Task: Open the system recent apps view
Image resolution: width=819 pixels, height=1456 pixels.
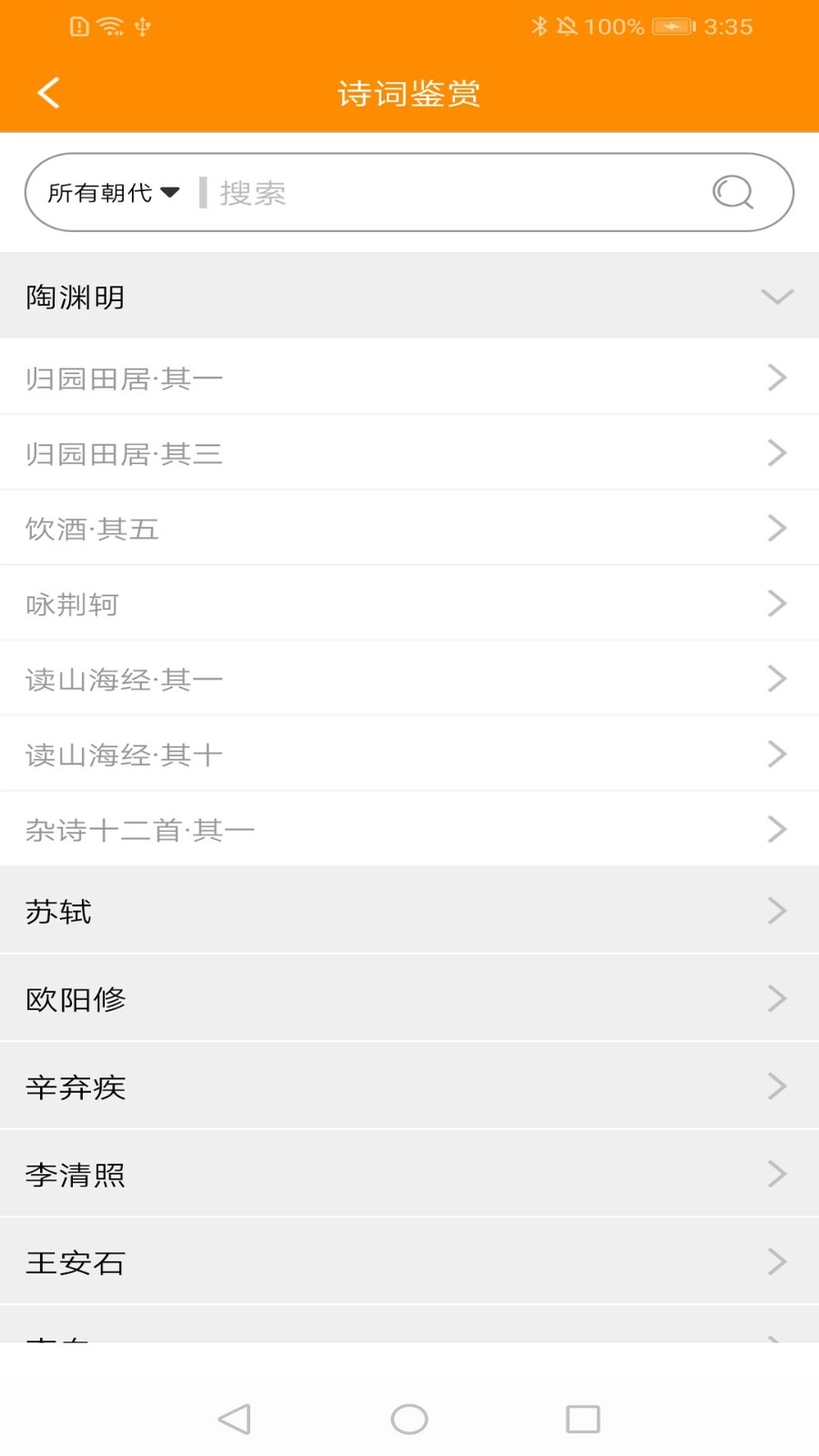Action: pos(582,1419)
